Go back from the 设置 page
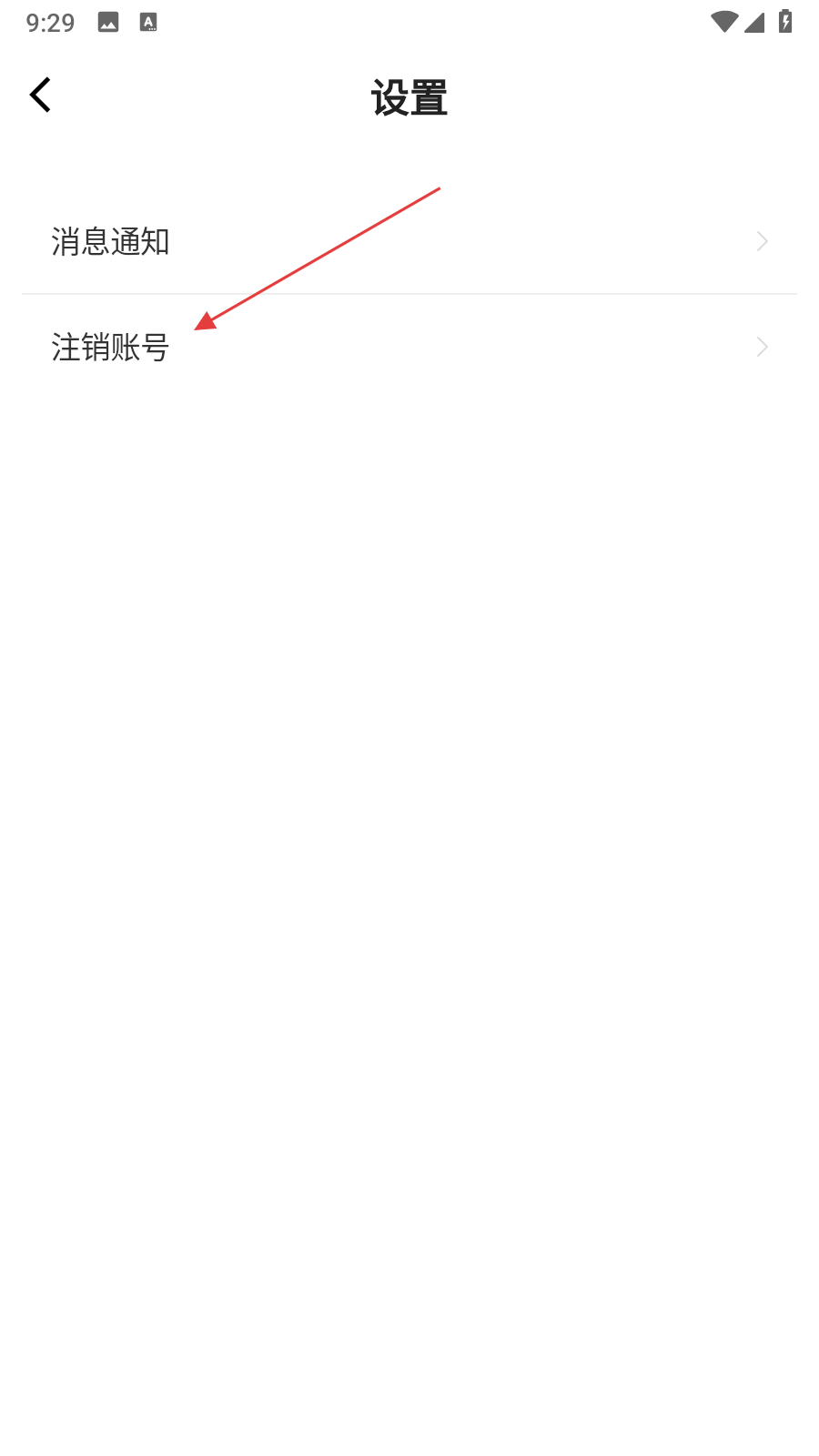This screenshot has width=819, height=1456. pos(40,96)
